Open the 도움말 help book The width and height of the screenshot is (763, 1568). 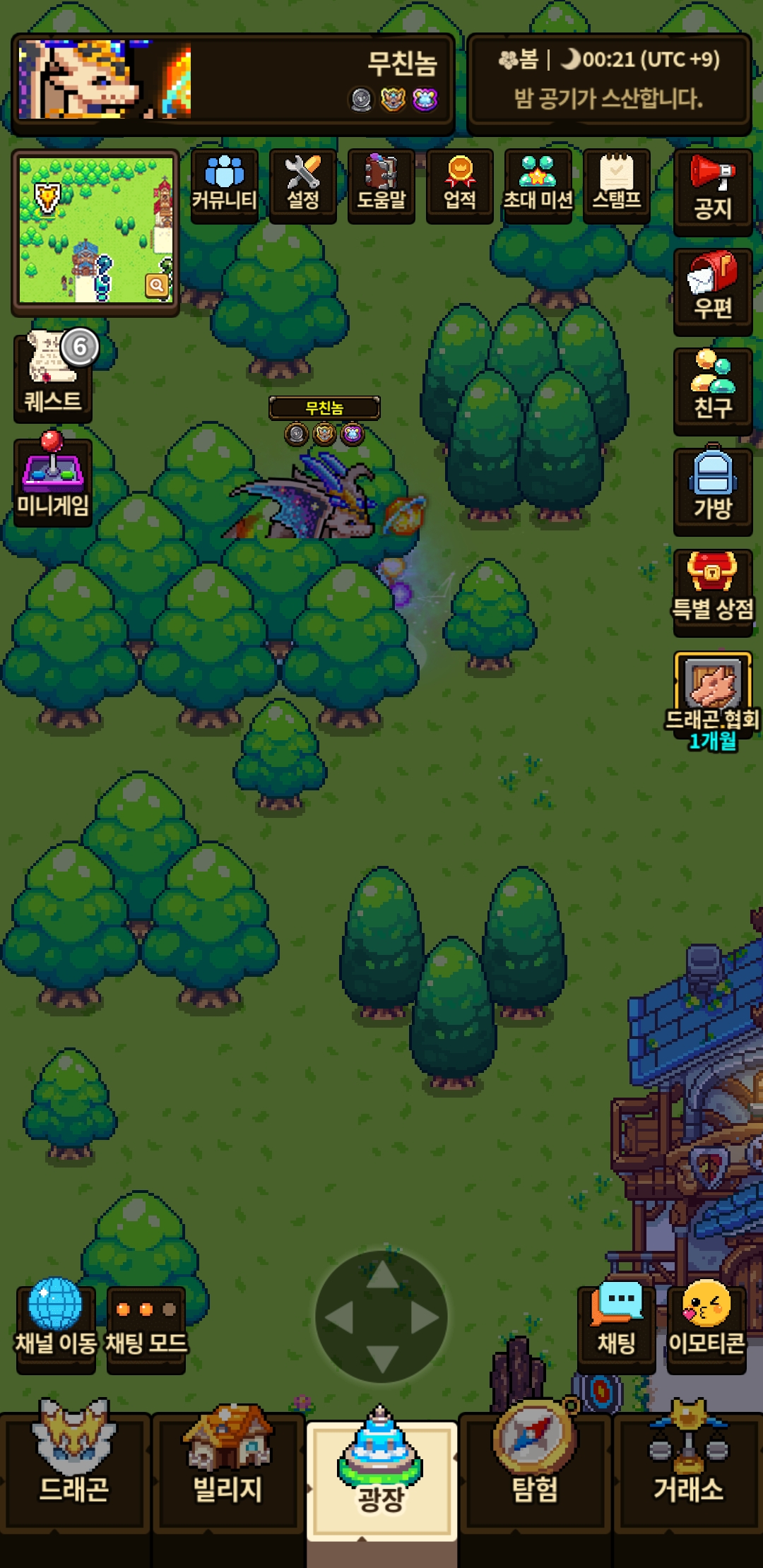click(x=381, y=186)
